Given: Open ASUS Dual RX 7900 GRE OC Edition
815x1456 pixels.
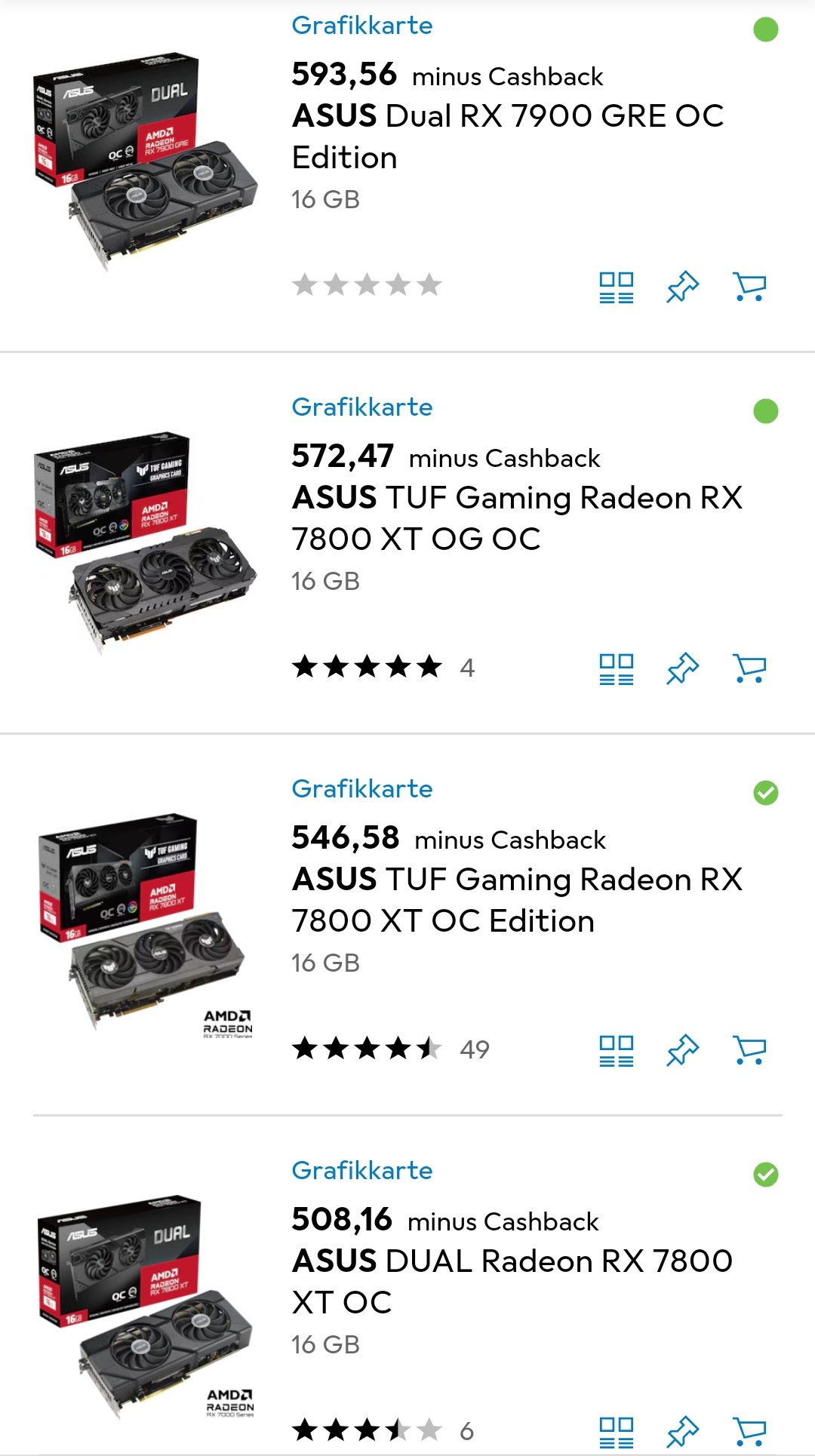Looking at the screenshot, I should click(x=507, y=137).
